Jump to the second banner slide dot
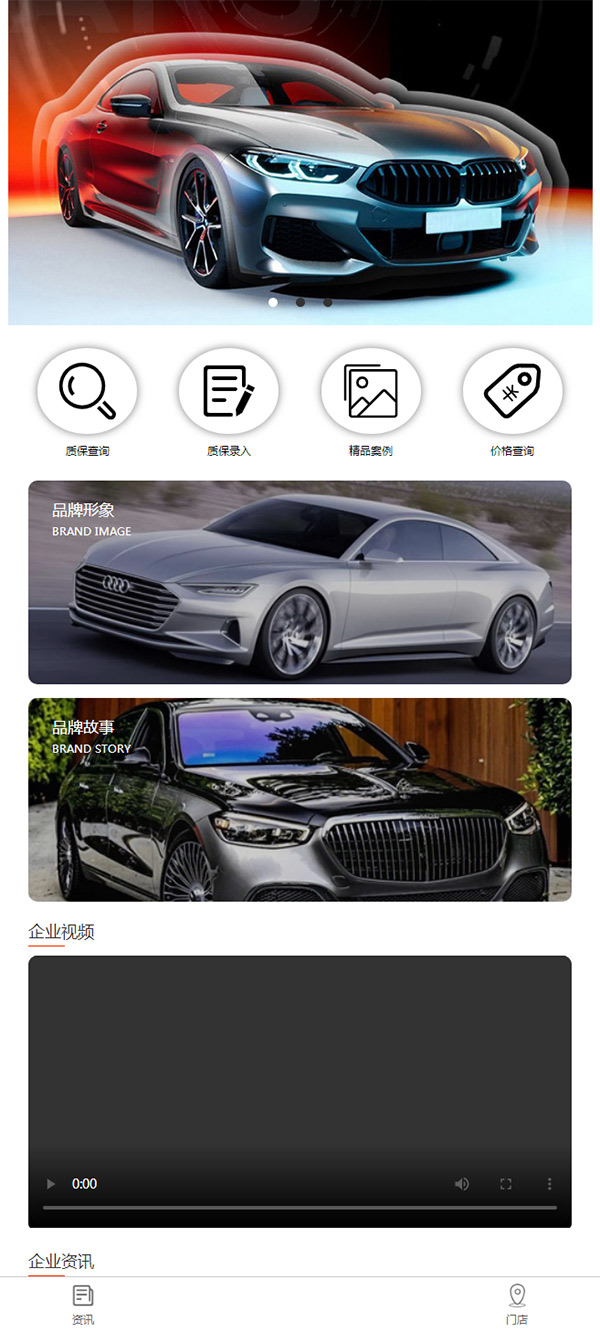Screen dimensions: 600x1332 coord(300,302)
